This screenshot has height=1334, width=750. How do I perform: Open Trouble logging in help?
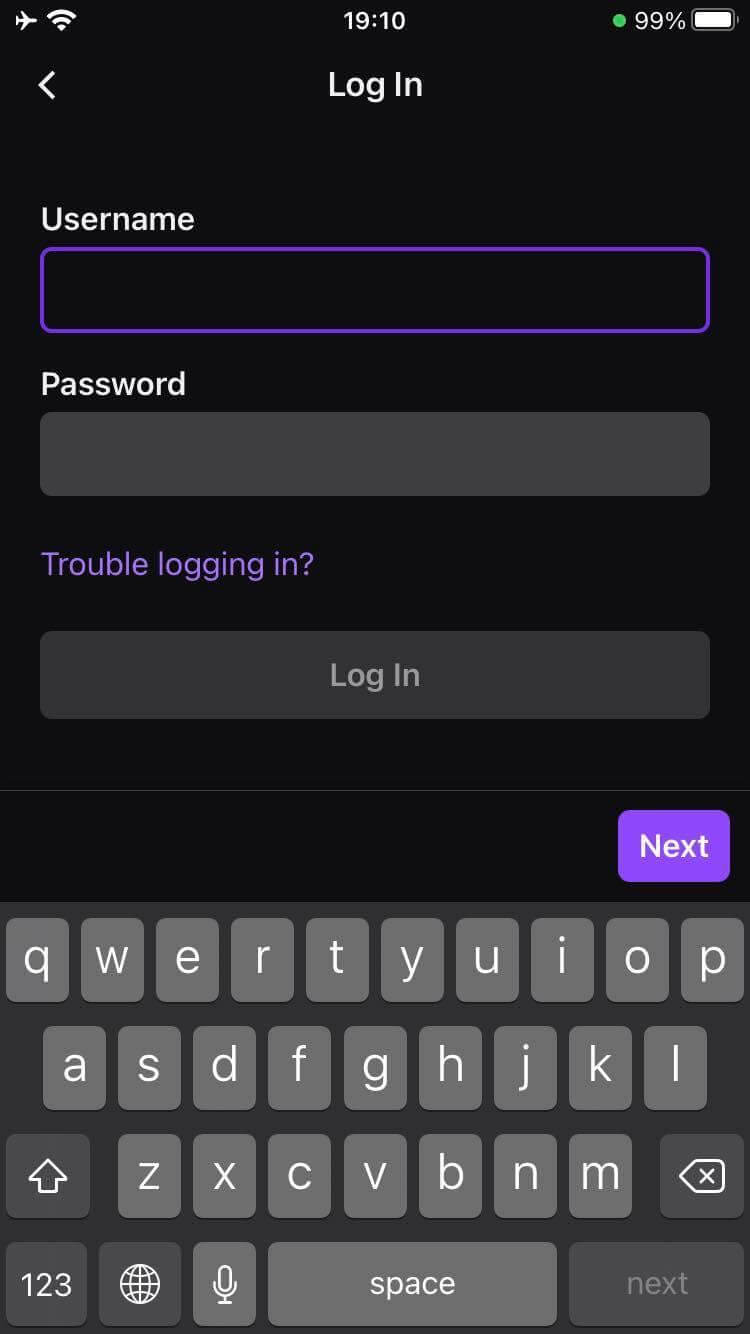[x=177, y=563]
